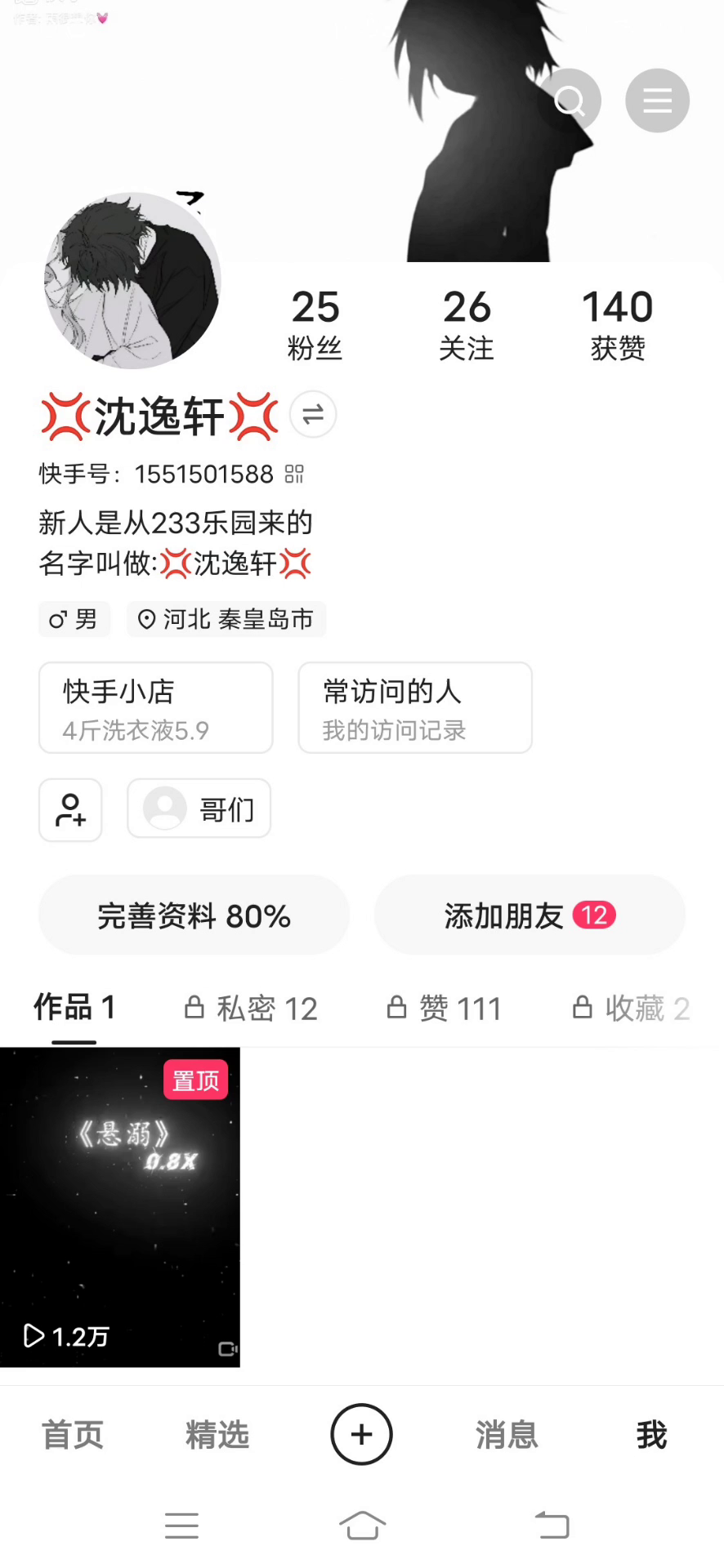Open the 常访问的人 card
The image size is (724, 1568).
pos(415,707)
